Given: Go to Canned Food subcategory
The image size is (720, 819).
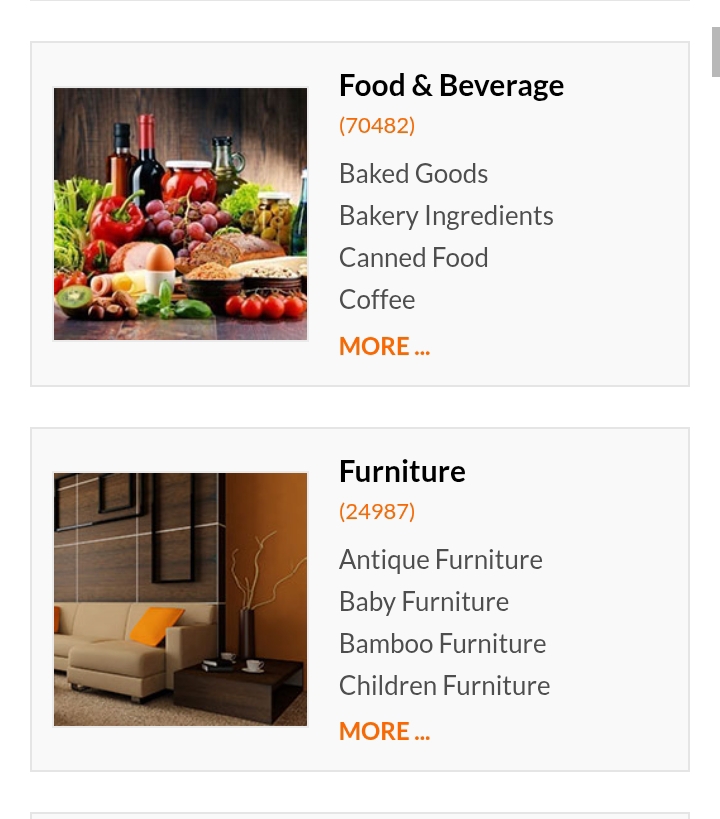Looking at the screenshot, I should (413, 258).
